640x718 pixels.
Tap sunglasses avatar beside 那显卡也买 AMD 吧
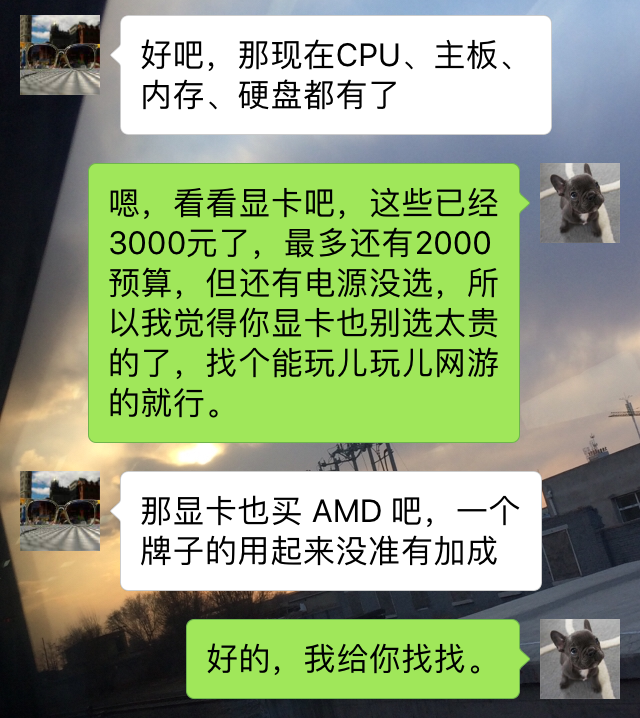[60, 511]
